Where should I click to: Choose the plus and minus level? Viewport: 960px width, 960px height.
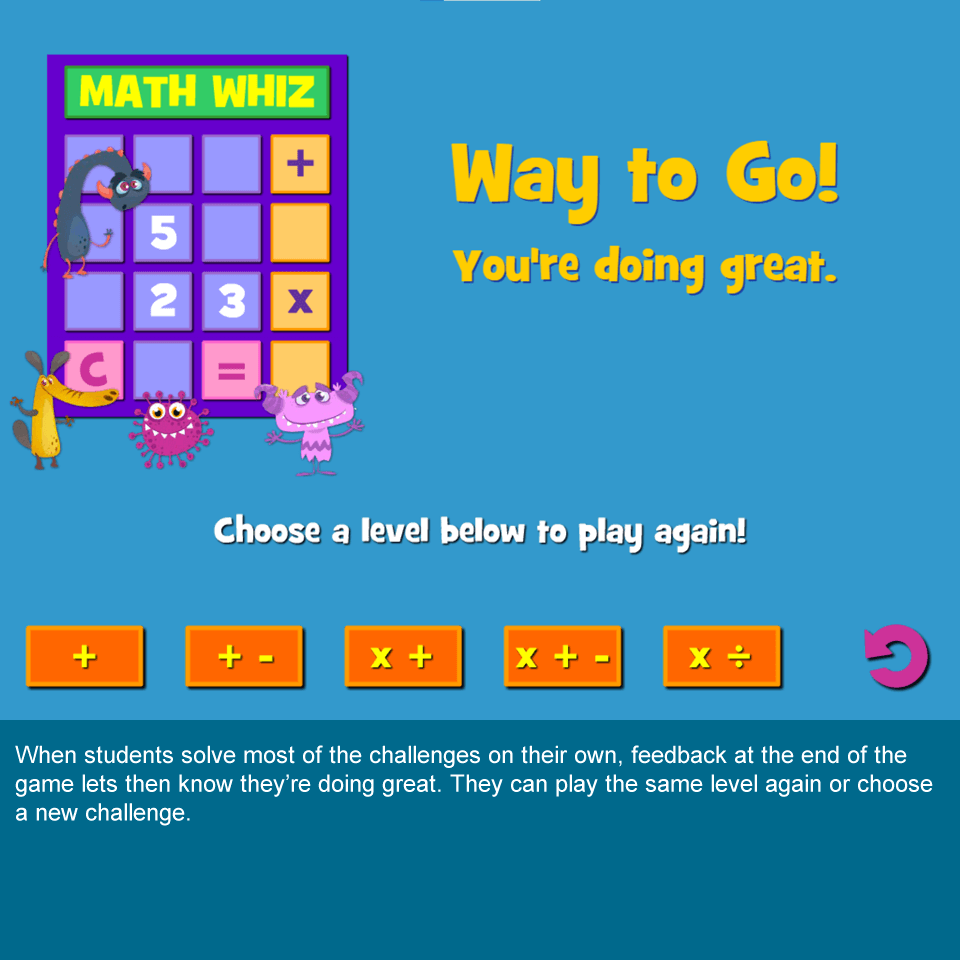pyautogui.click(x=244, y=656)
